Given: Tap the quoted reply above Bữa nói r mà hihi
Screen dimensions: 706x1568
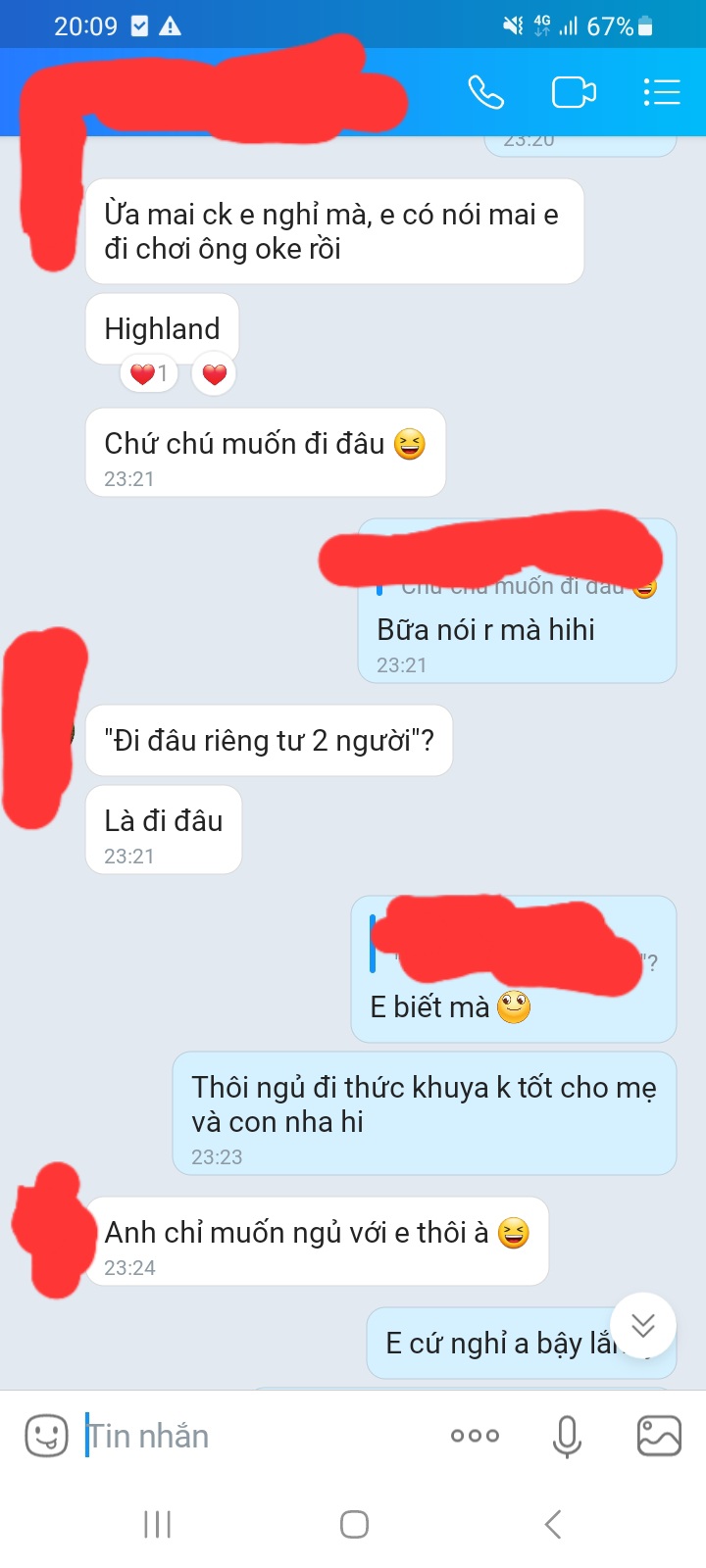Looking at the screenshot, I should click(517, 586).
